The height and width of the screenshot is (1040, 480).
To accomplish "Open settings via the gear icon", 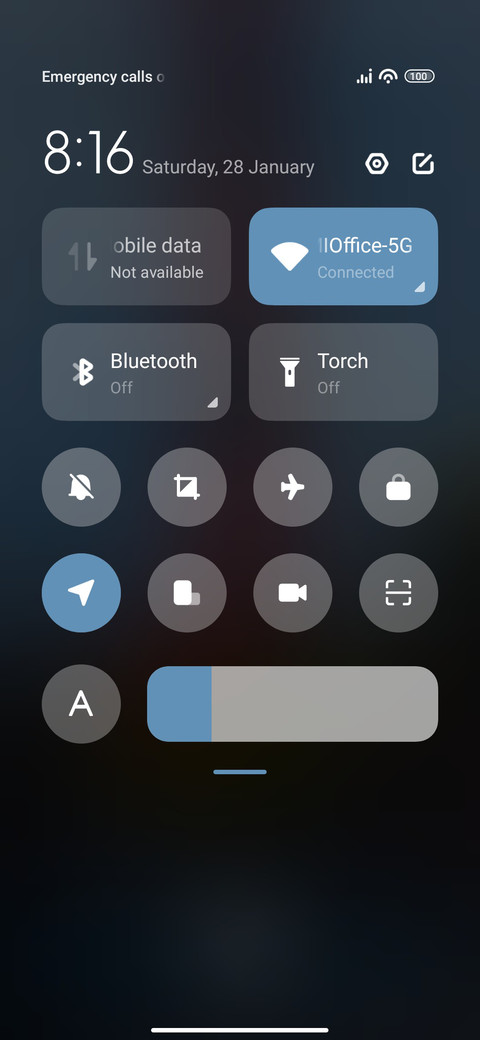I will click(x=377, y=164).
